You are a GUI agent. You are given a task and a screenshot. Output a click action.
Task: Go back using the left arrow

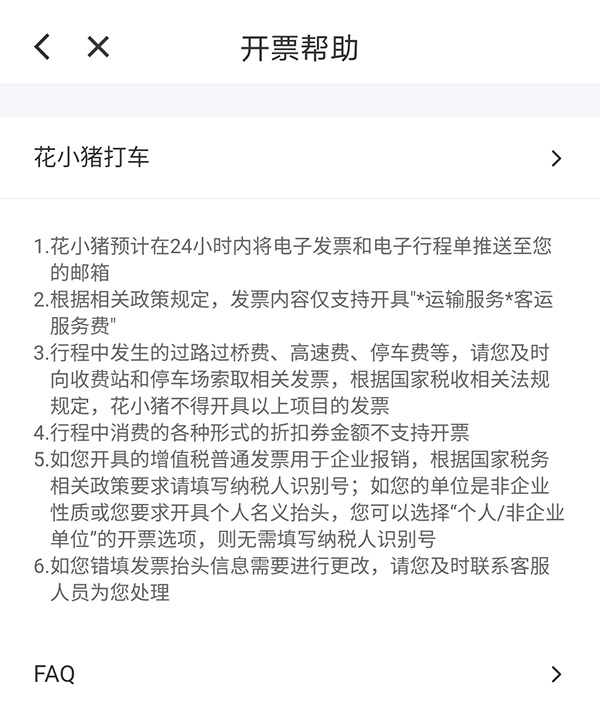click(42, 47)
